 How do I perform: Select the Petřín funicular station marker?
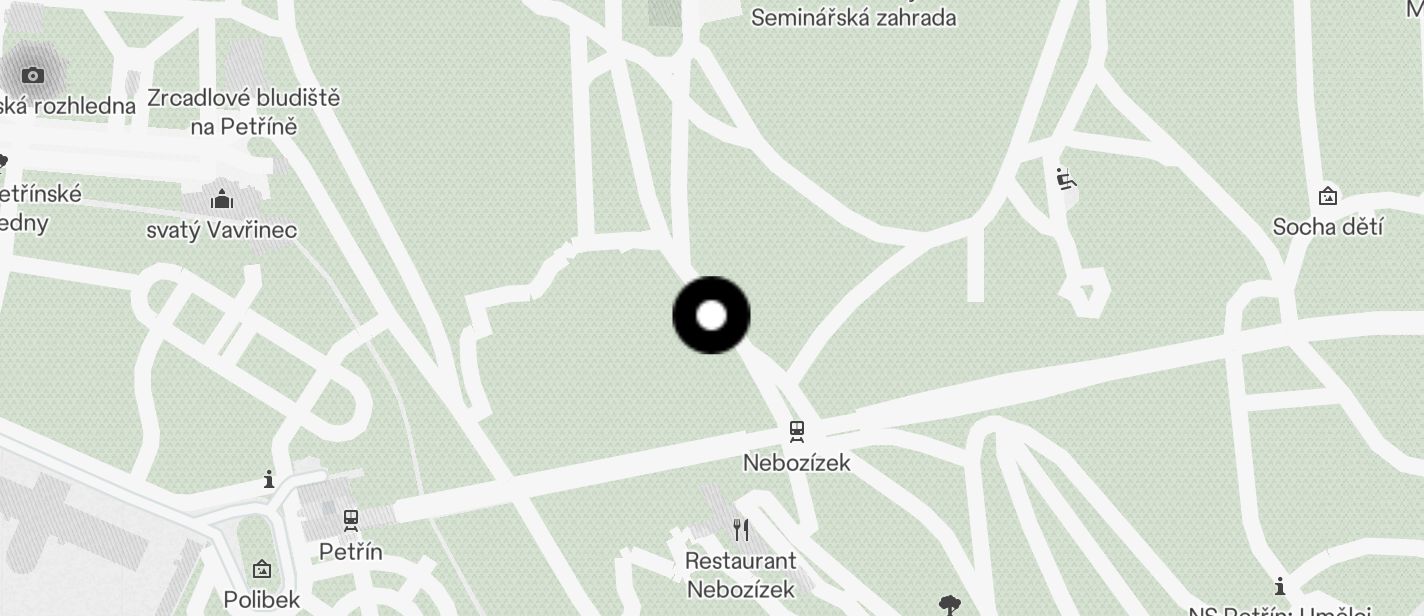pos(351,520)
